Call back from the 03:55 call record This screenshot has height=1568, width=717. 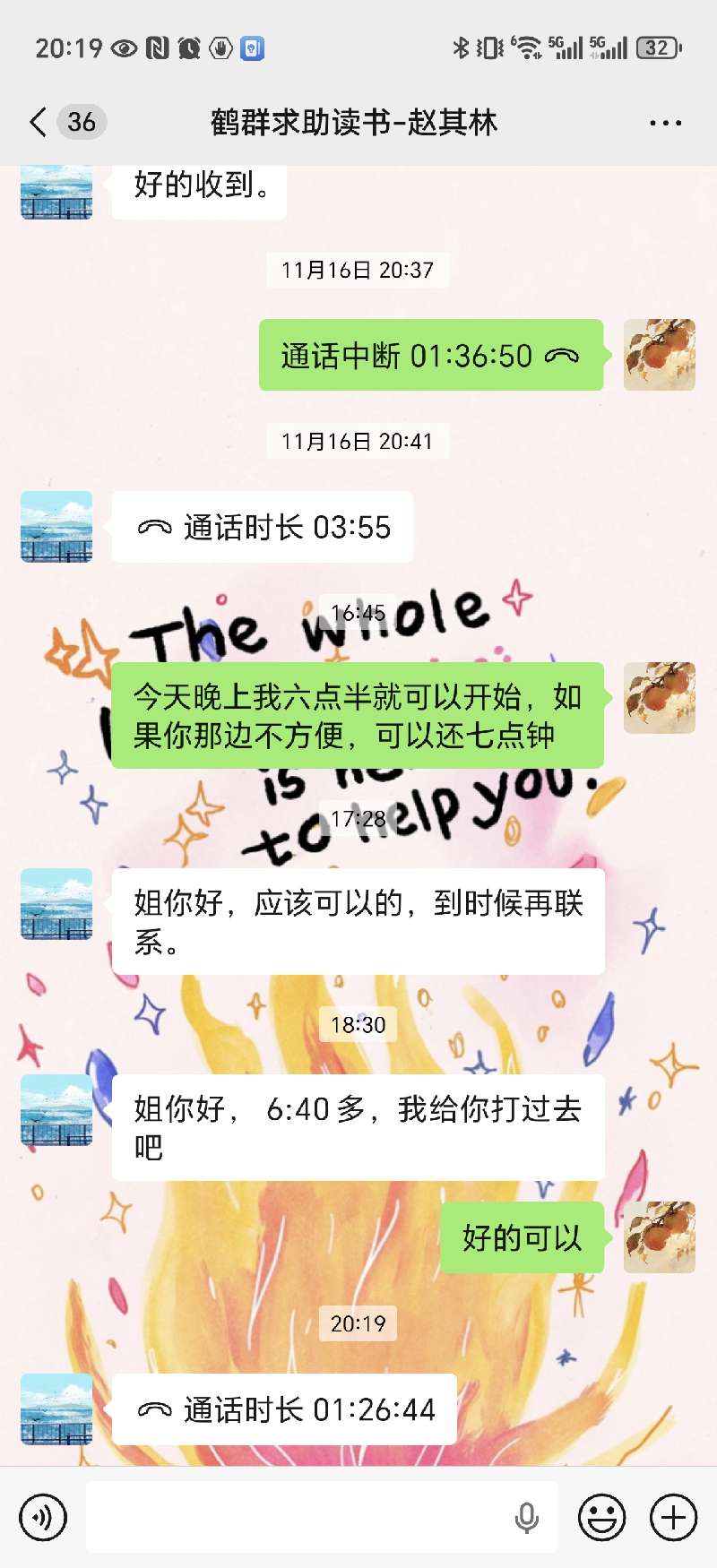(x=263, y=528)
